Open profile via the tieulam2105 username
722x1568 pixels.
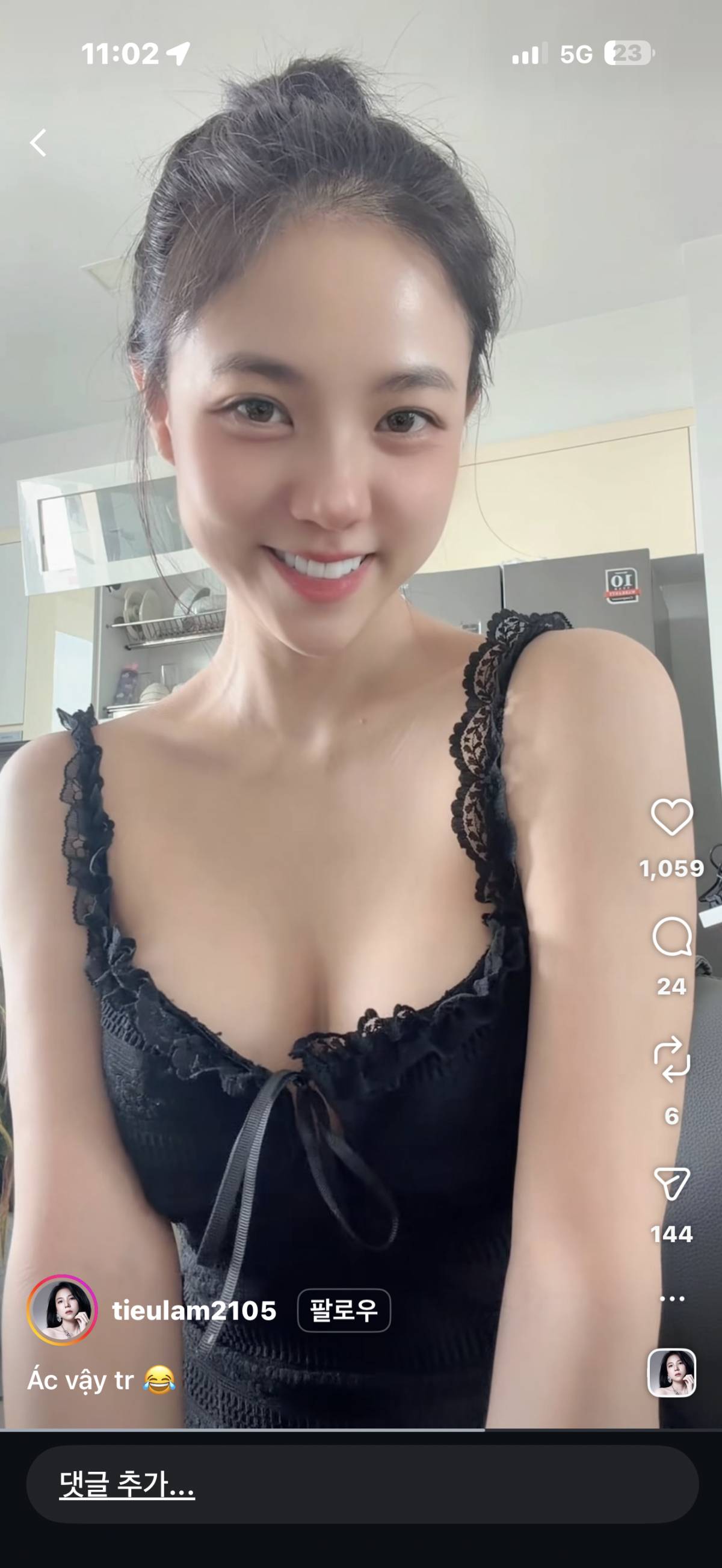coord(194,1311)
